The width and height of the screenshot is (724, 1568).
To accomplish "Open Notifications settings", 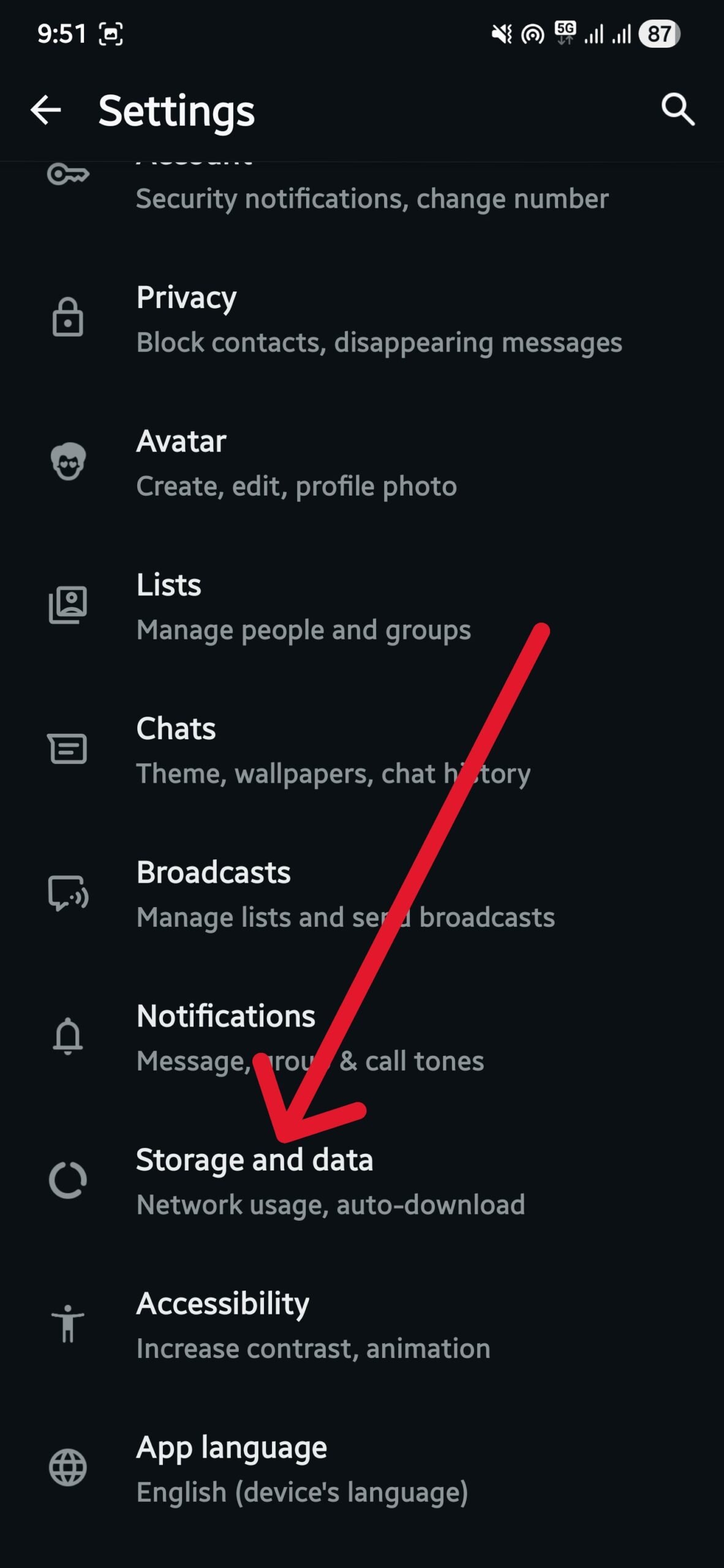I will [x=361, y=1038].
